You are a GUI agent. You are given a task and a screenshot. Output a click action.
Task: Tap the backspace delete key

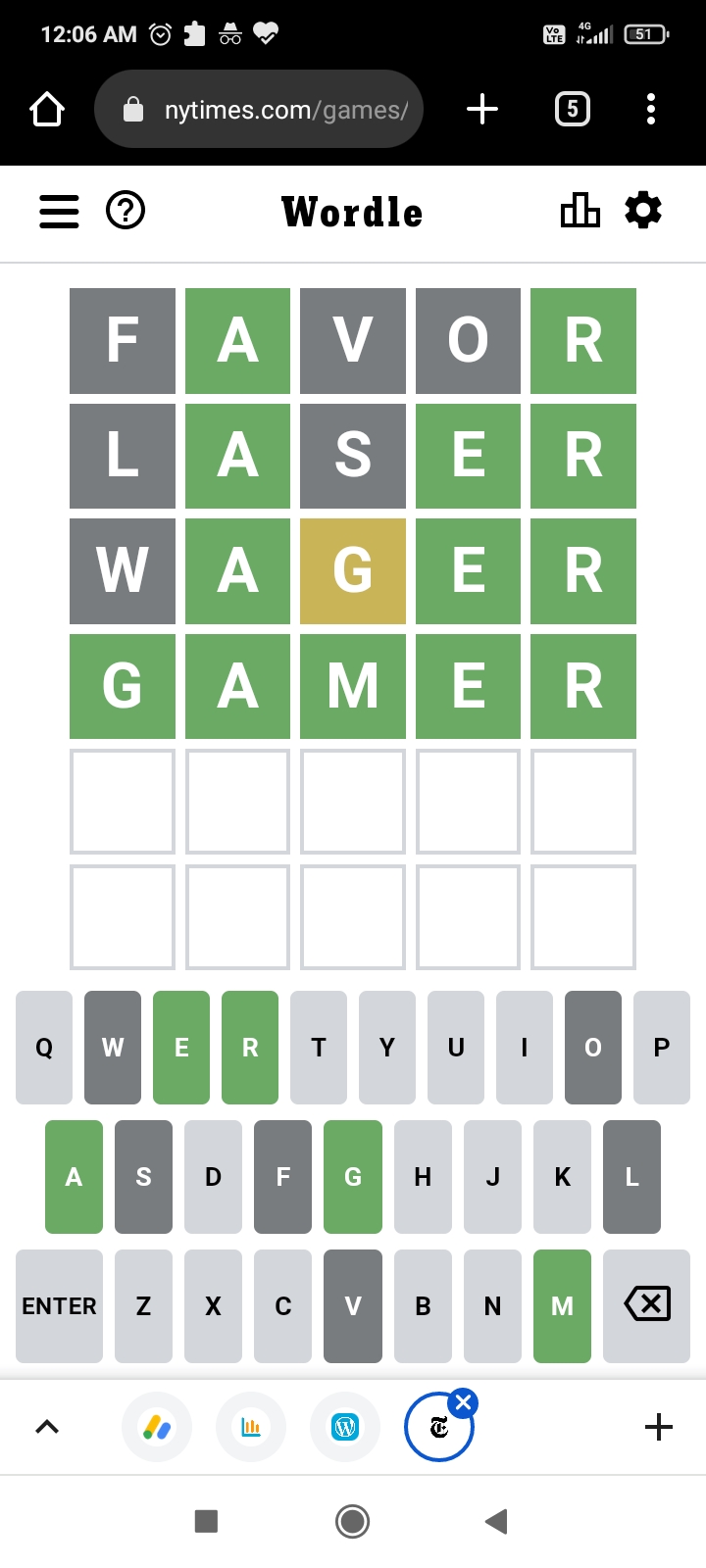point(646,1306)
